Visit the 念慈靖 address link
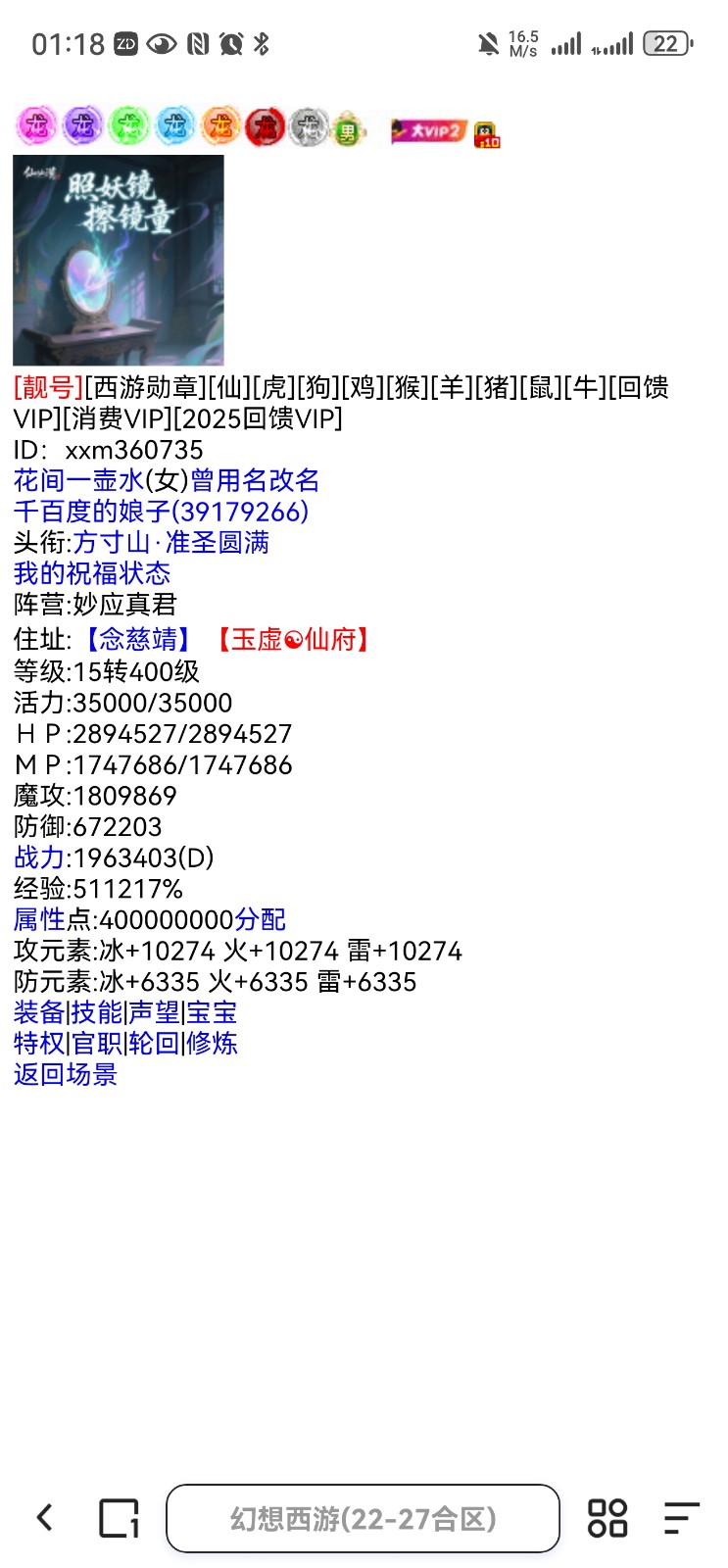The height and width of the screenshot is (1568, 728). tap(137, 640)
